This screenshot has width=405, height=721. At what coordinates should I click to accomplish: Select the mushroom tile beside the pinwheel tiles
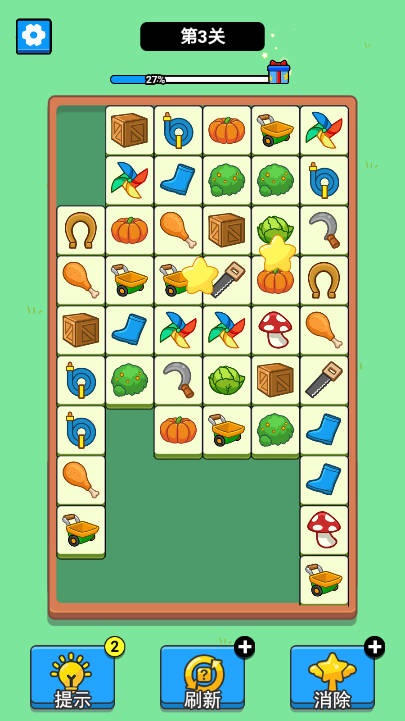(x=275, y=330)
